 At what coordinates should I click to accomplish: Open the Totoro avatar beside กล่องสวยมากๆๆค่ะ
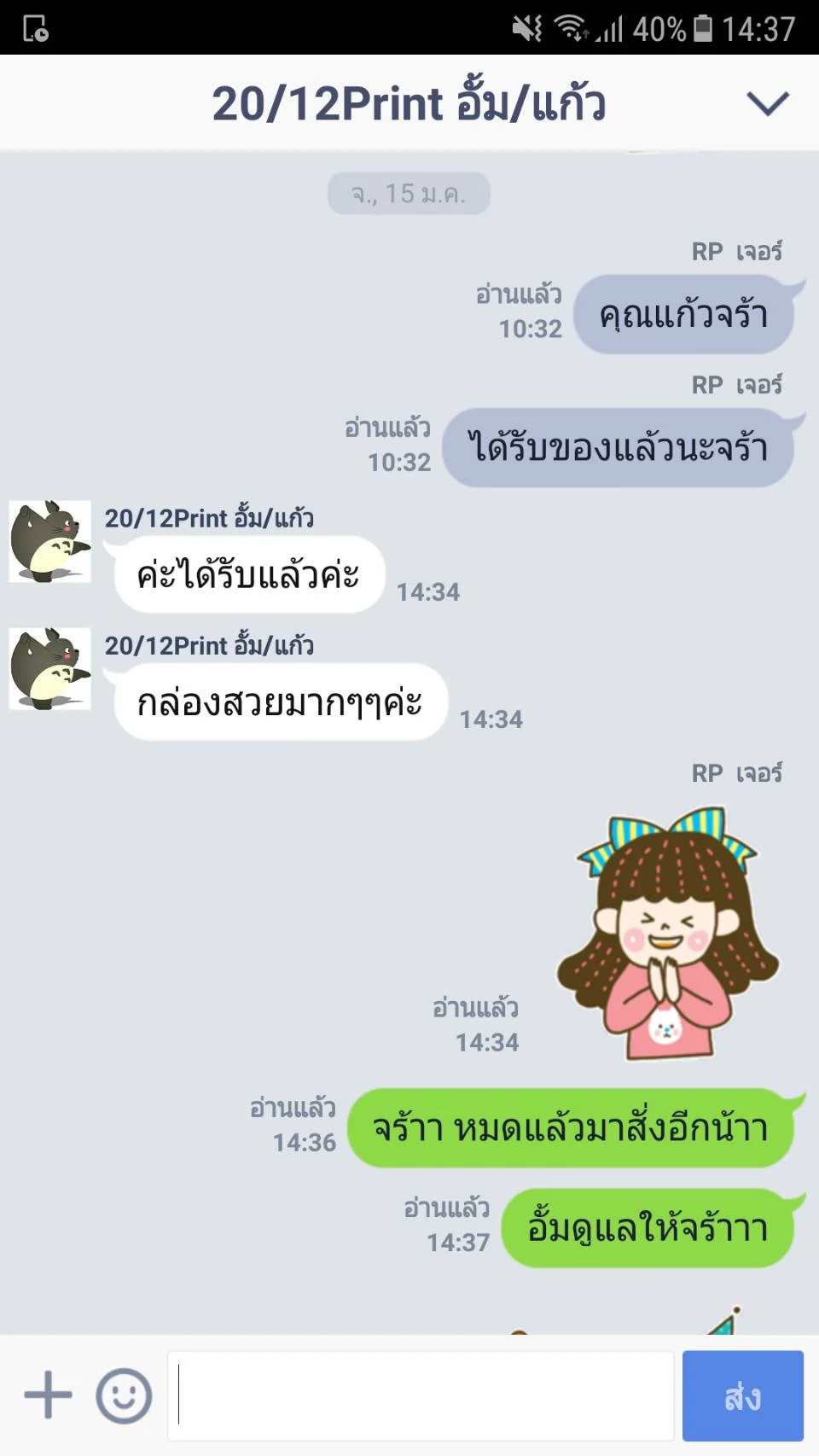coord(50,669)
